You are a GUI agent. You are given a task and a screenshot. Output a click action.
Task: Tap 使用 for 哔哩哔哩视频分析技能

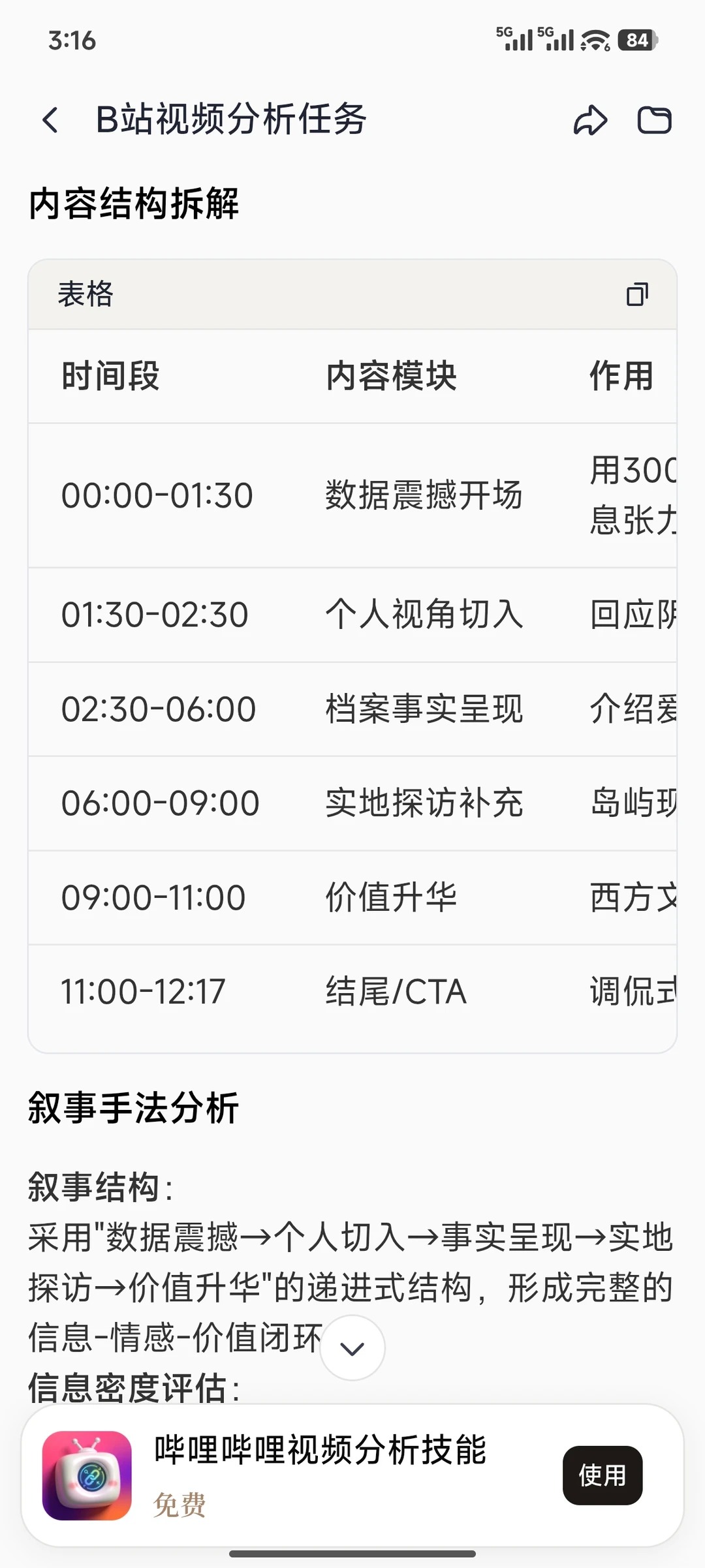[603, 1475]
